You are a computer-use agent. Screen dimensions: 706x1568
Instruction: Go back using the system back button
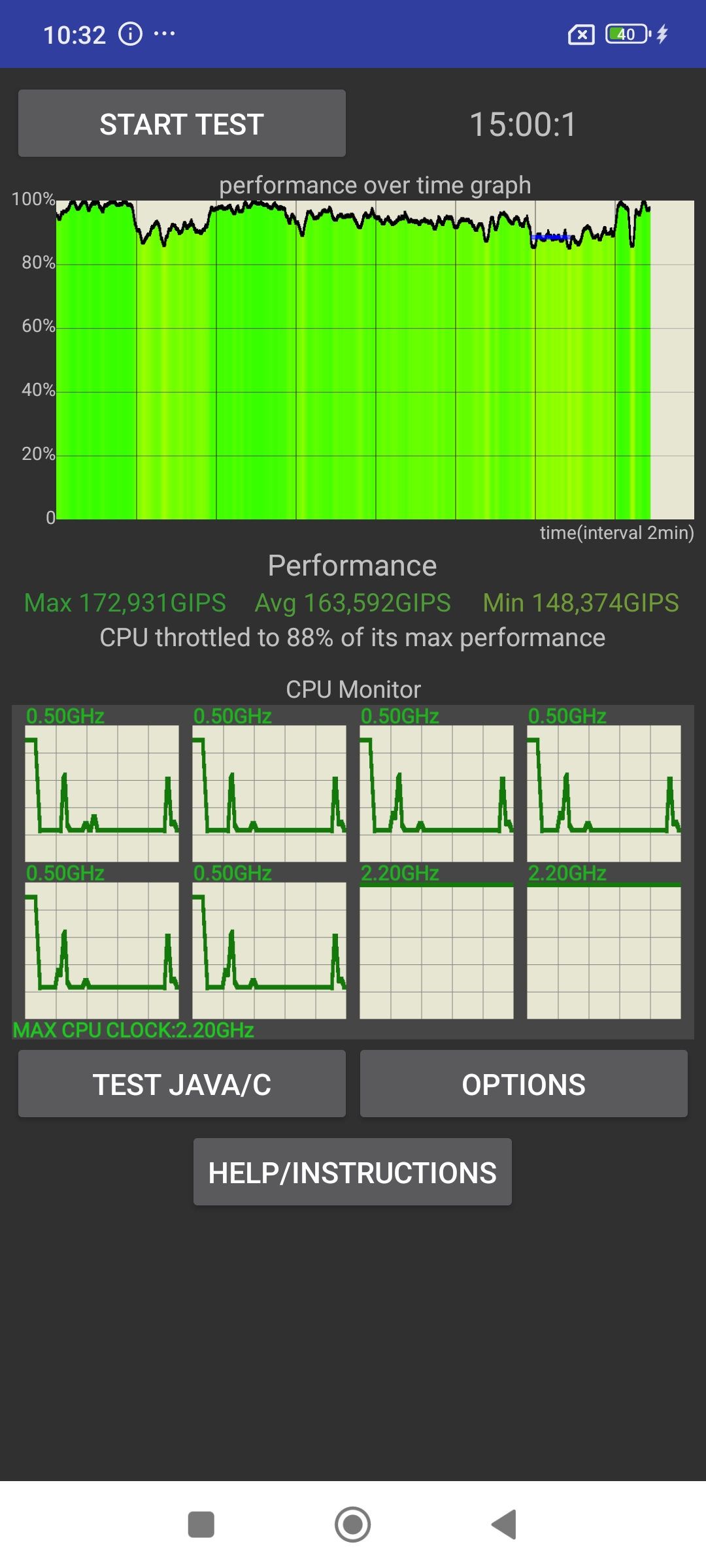pyautogui.click(x=504, y=1525)
